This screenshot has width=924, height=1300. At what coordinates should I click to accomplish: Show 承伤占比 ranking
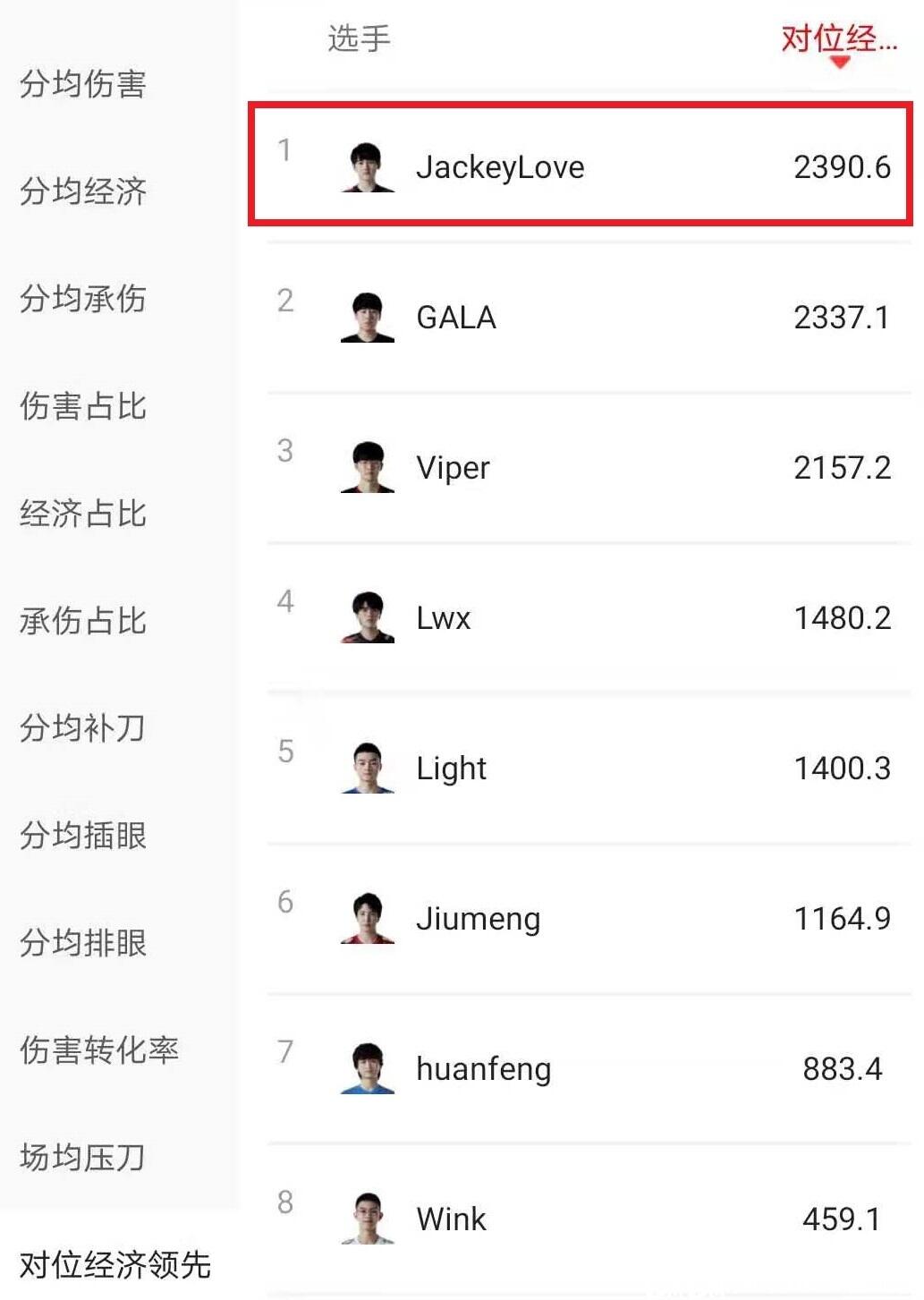coord(83,621)
